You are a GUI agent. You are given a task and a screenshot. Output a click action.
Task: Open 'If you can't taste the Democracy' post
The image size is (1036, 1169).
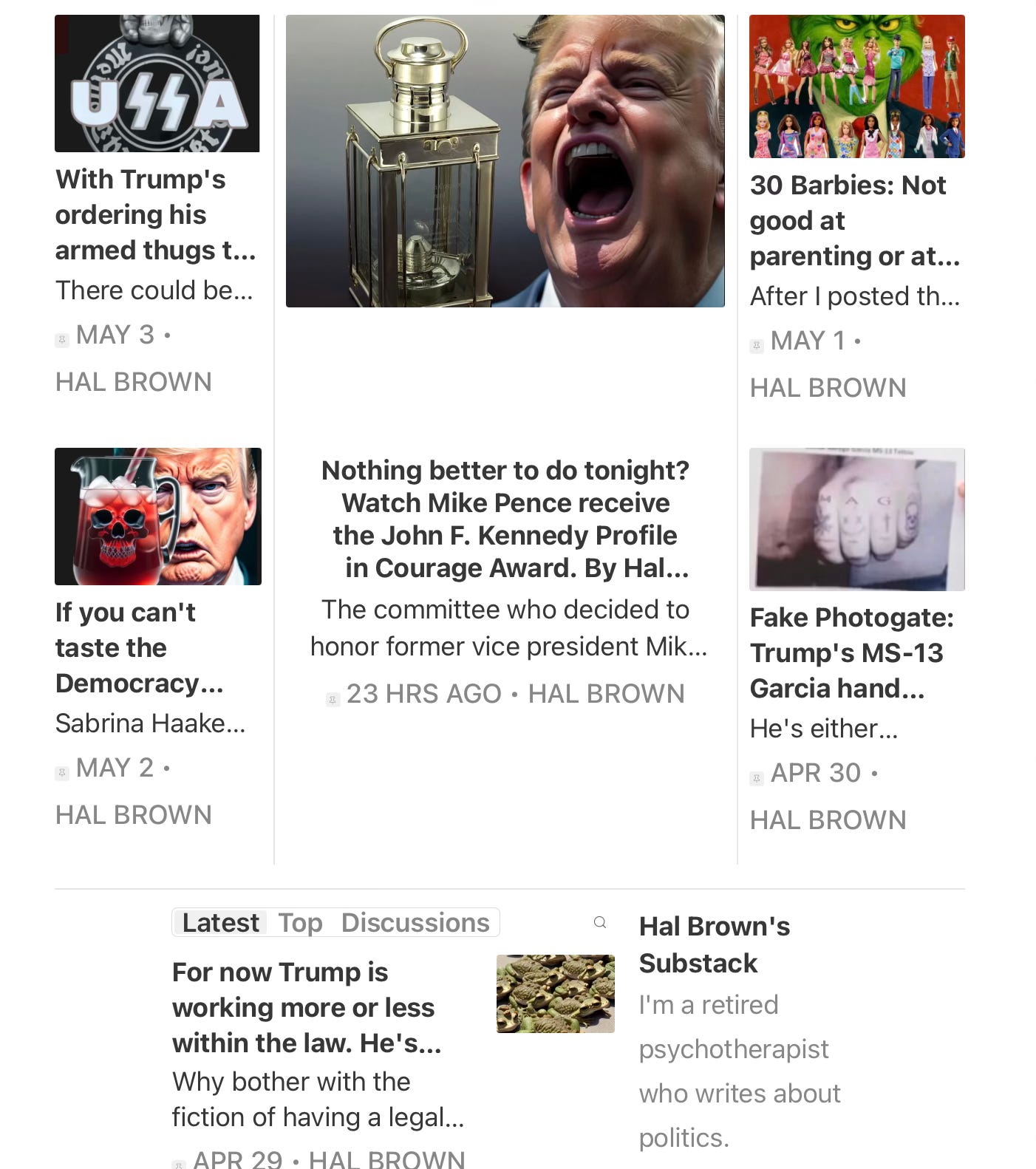(139, 647)
